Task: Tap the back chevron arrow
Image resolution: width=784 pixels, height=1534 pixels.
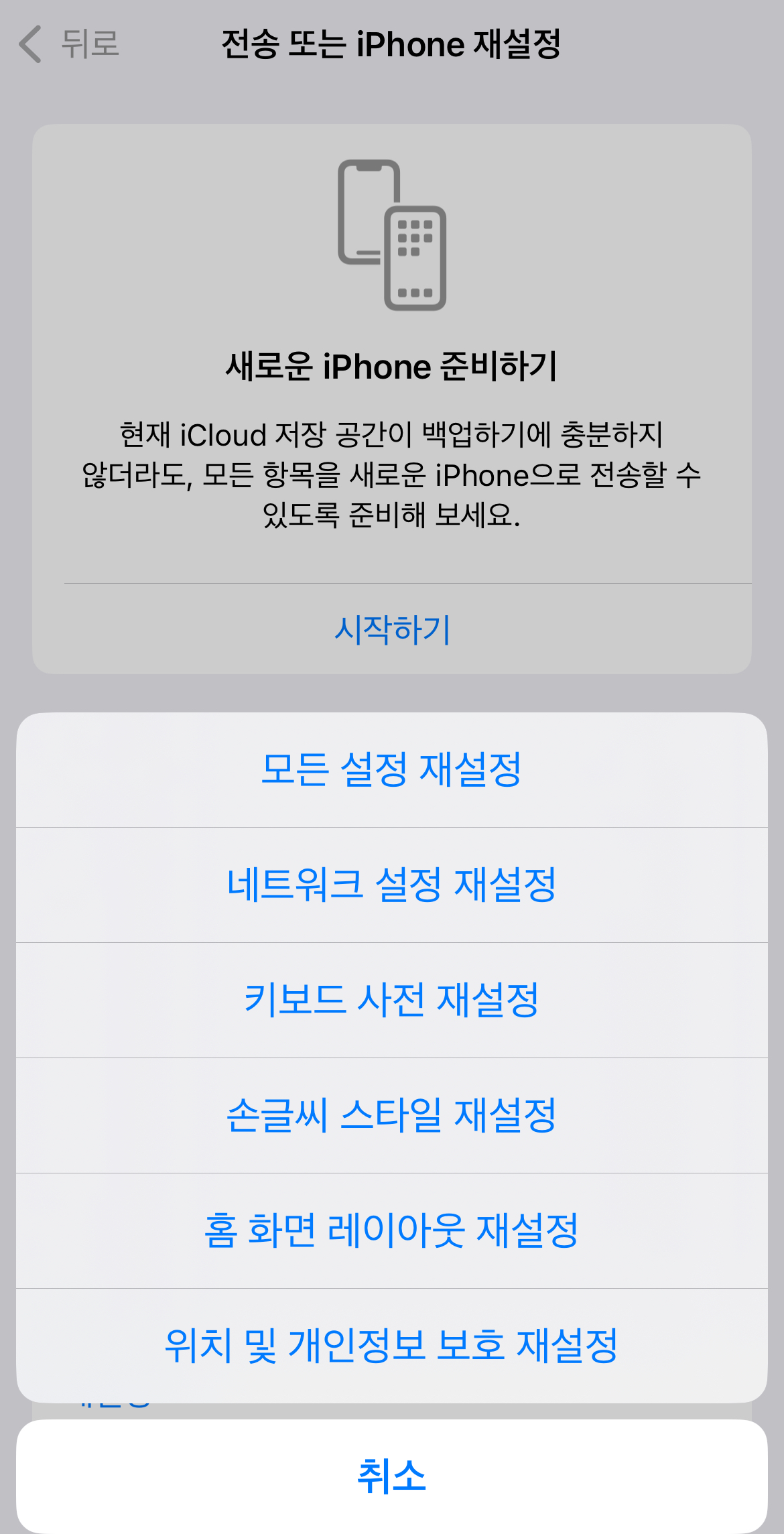Action: pos(29,42)
